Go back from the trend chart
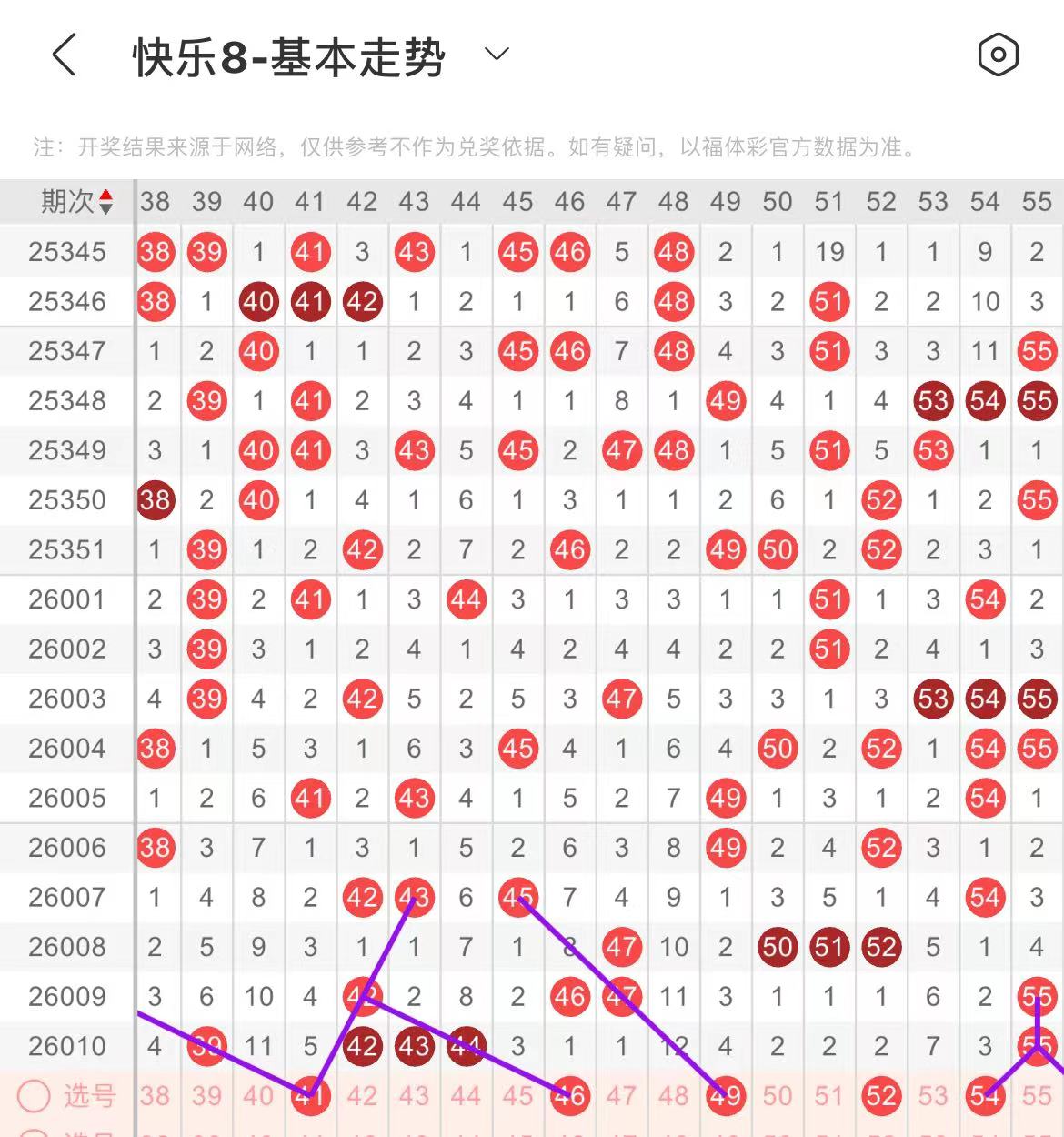The height and width of the screenshot is (1137, 1064). [64, 55]
